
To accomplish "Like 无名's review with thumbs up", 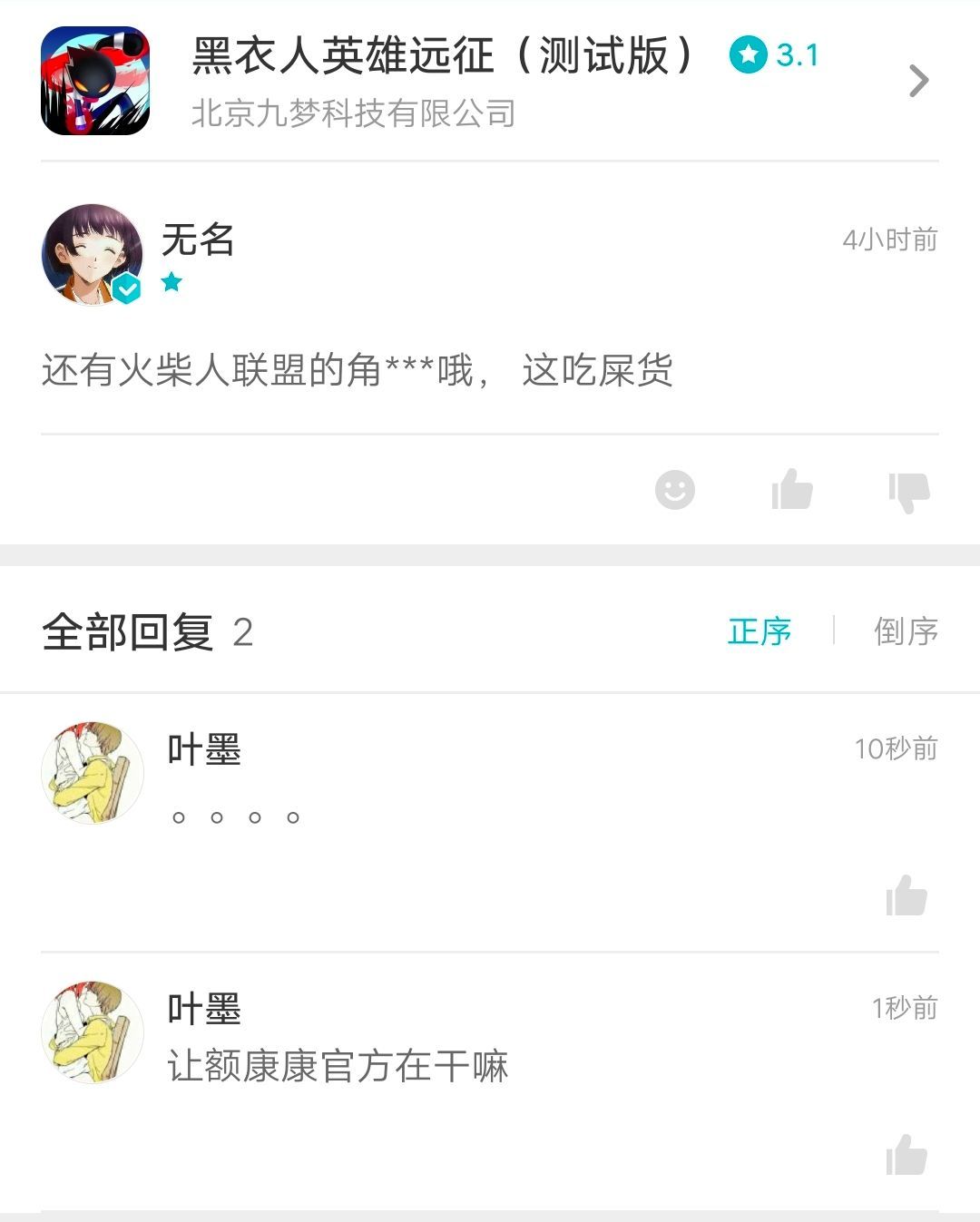I will [x=791, y=490].
